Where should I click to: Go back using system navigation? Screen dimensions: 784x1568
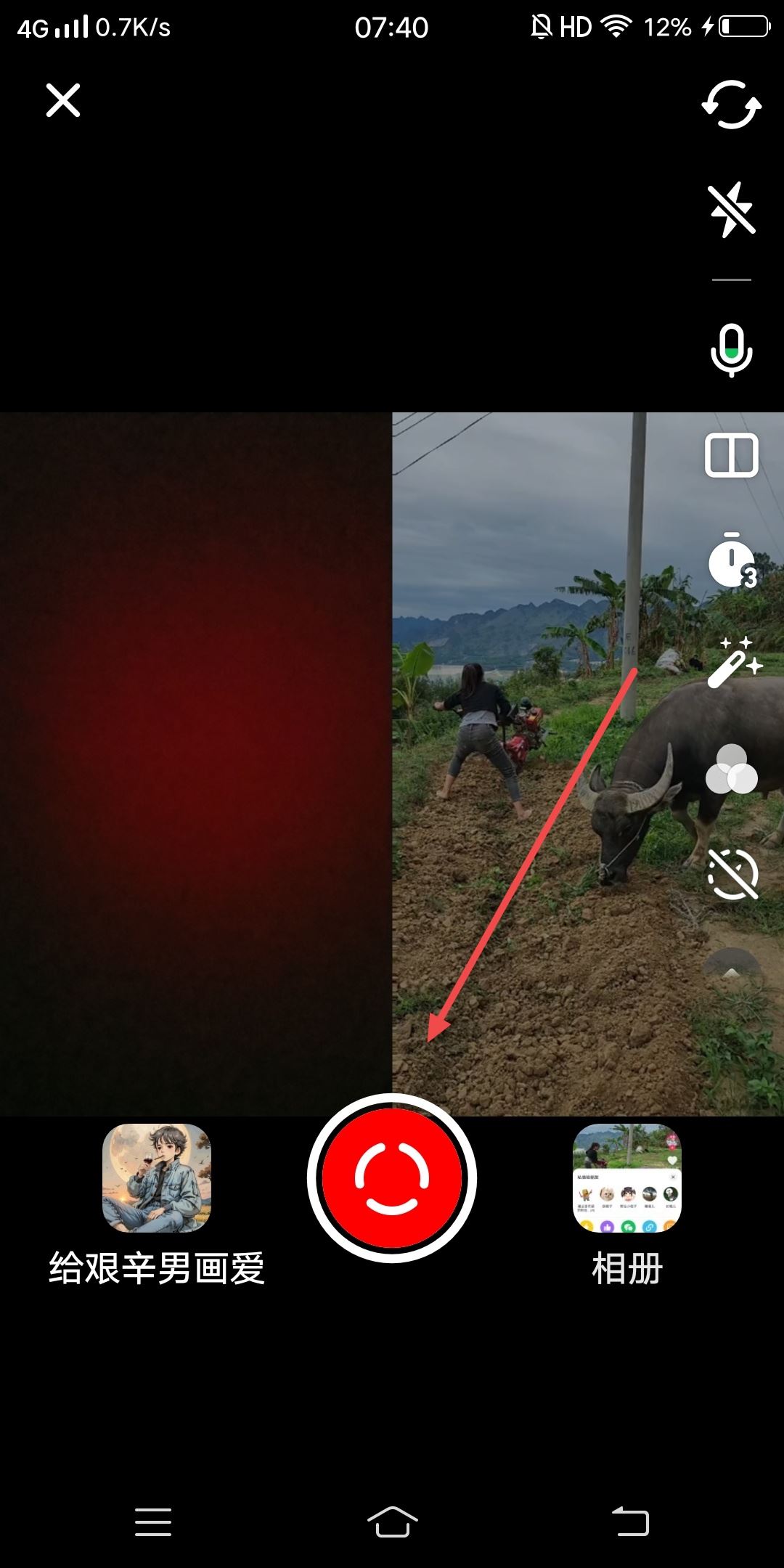630,1521
